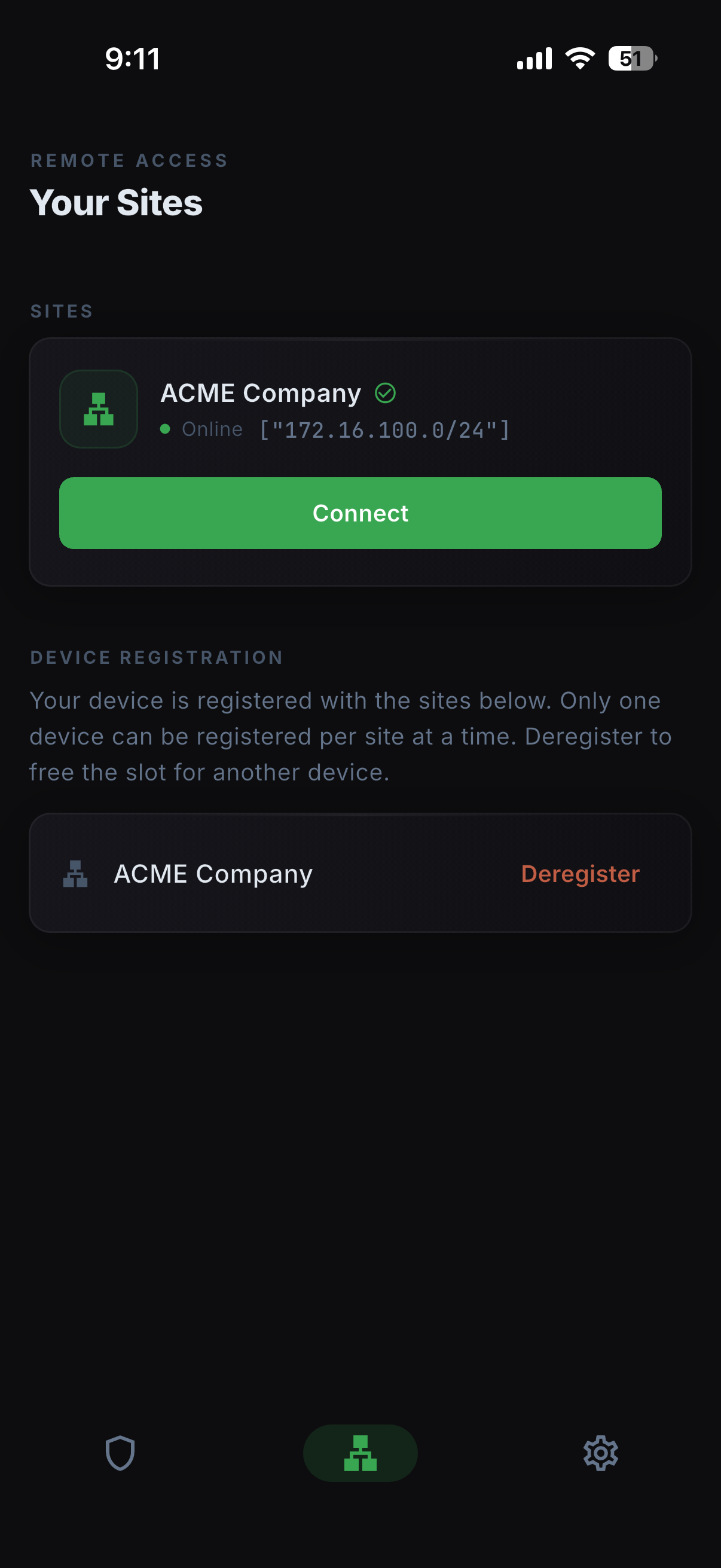Tap the clock showing 9:11
721x1568 pixels.
133,59
